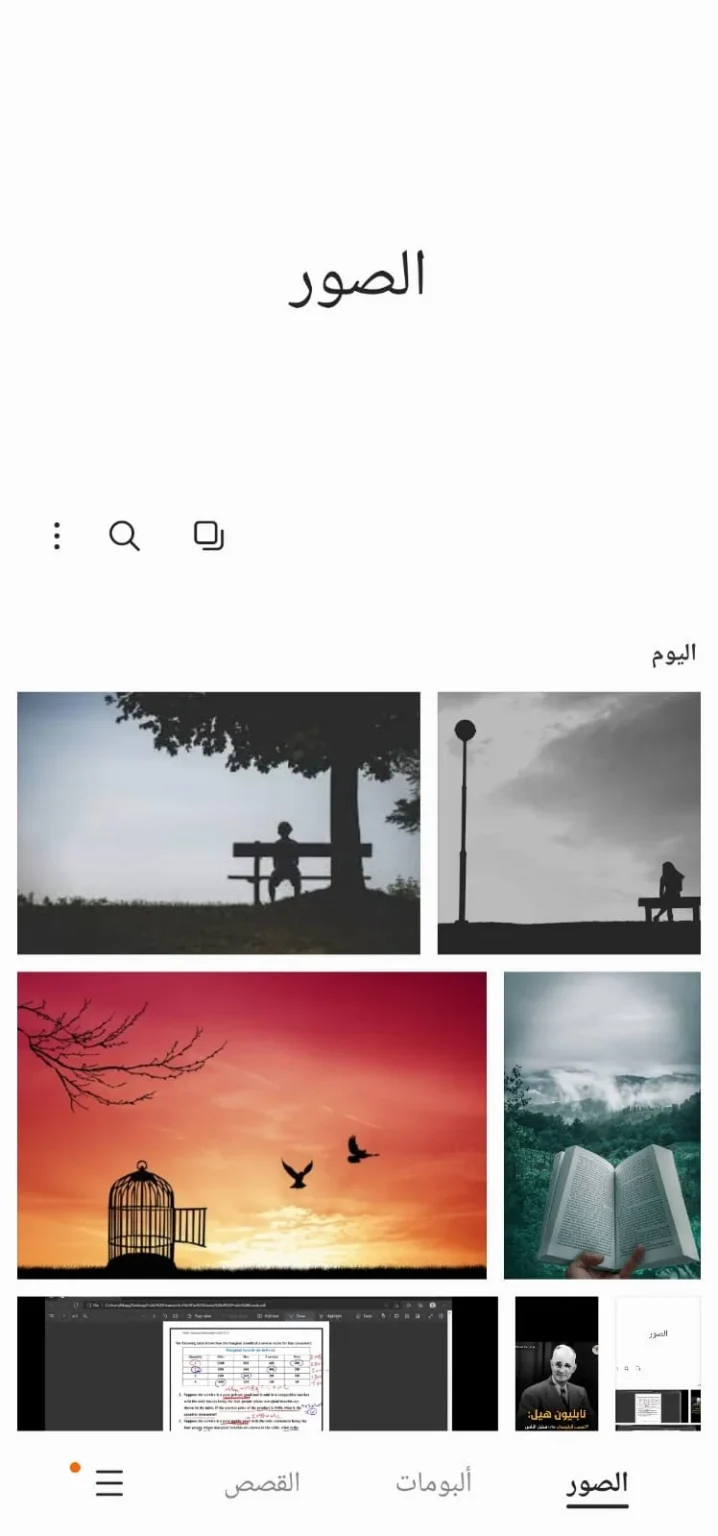This screenshot has height=1536, width=718.
Task: Open the red sunset birdcage photo
Action: tap(252, 1125)
